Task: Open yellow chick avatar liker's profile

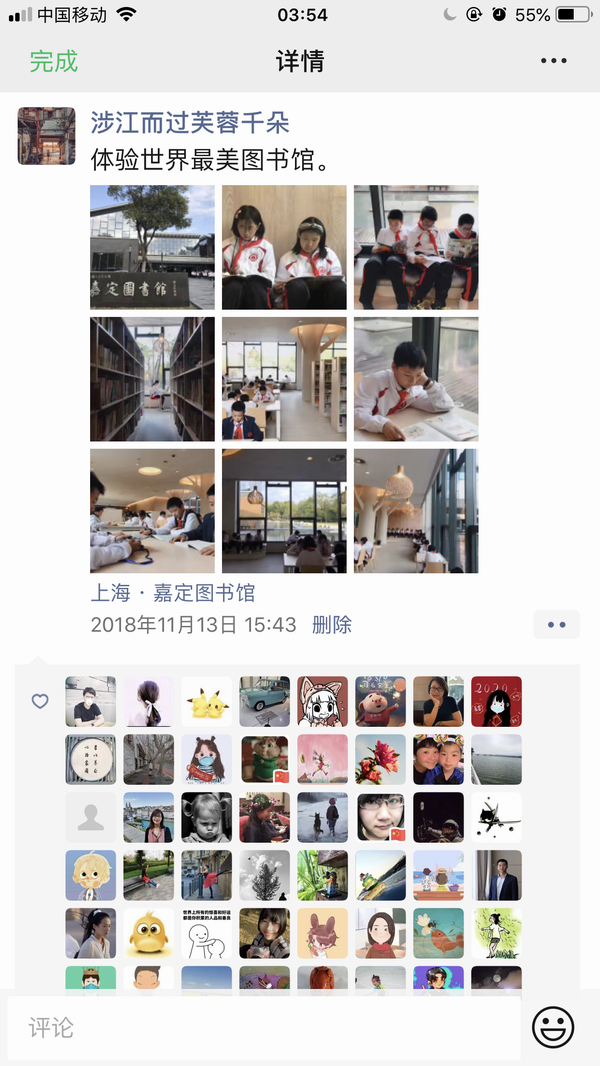Action: tap(149, 934)
